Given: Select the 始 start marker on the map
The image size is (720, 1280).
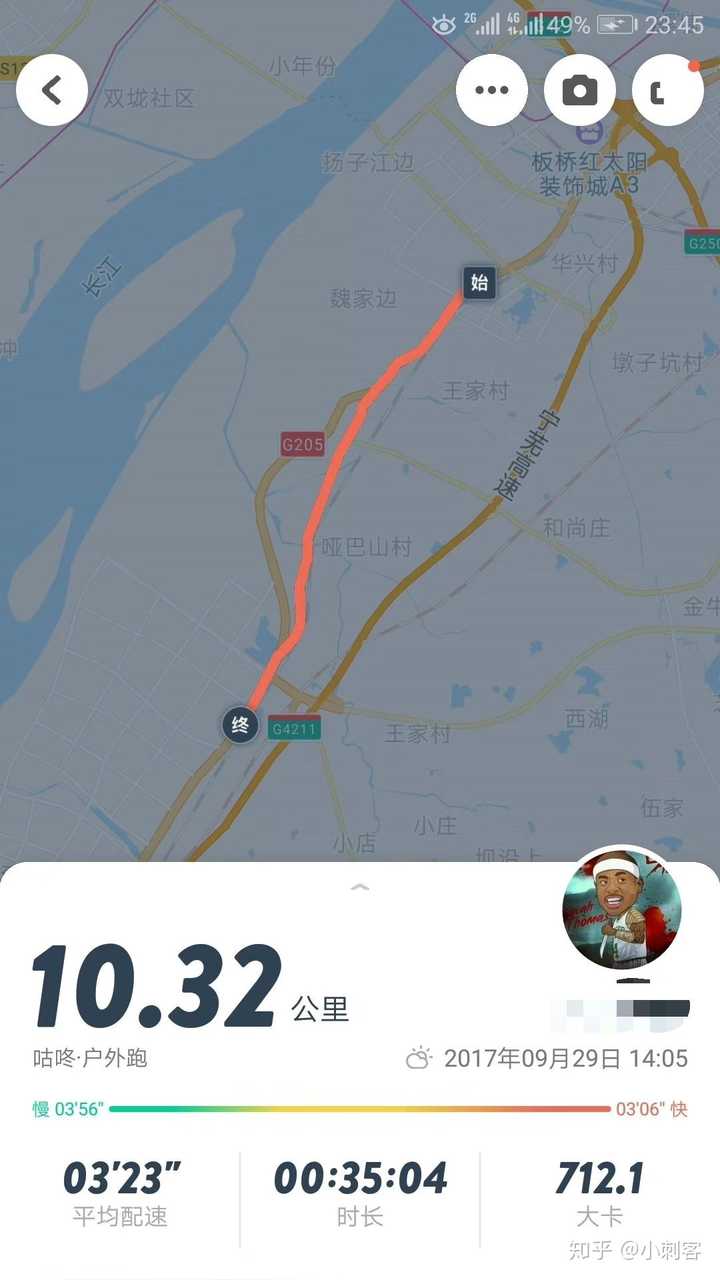Looking at the screenshot, I should pos(478,283).
